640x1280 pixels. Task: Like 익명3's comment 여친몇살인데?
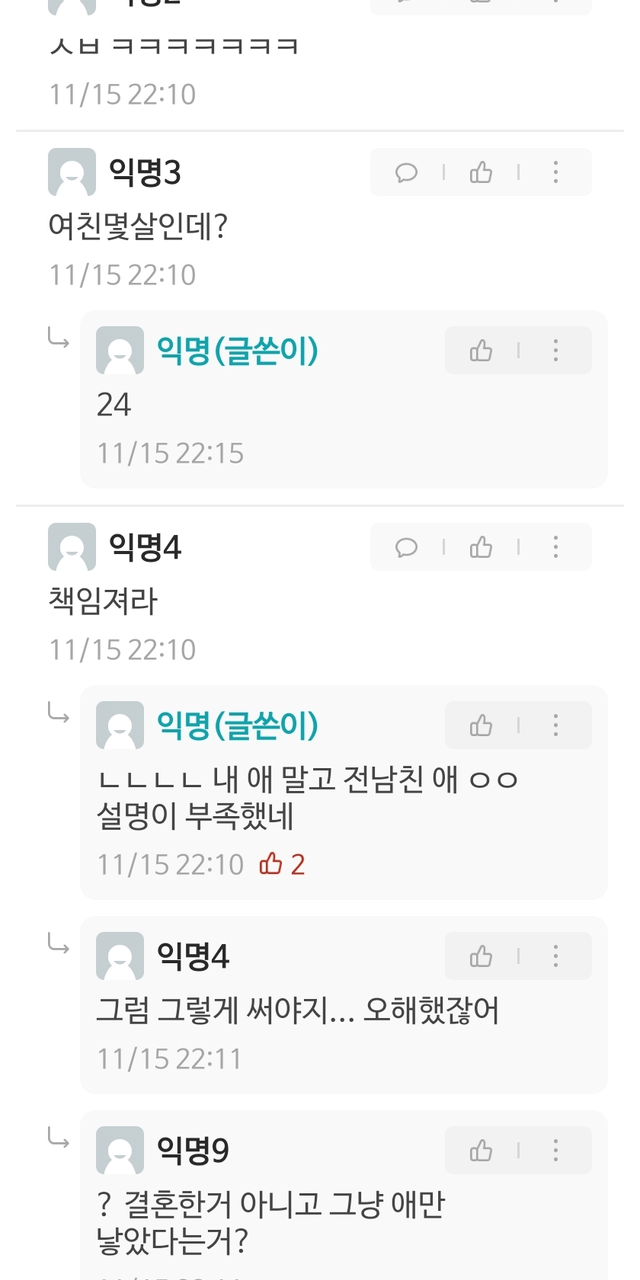tap(481, 173)
